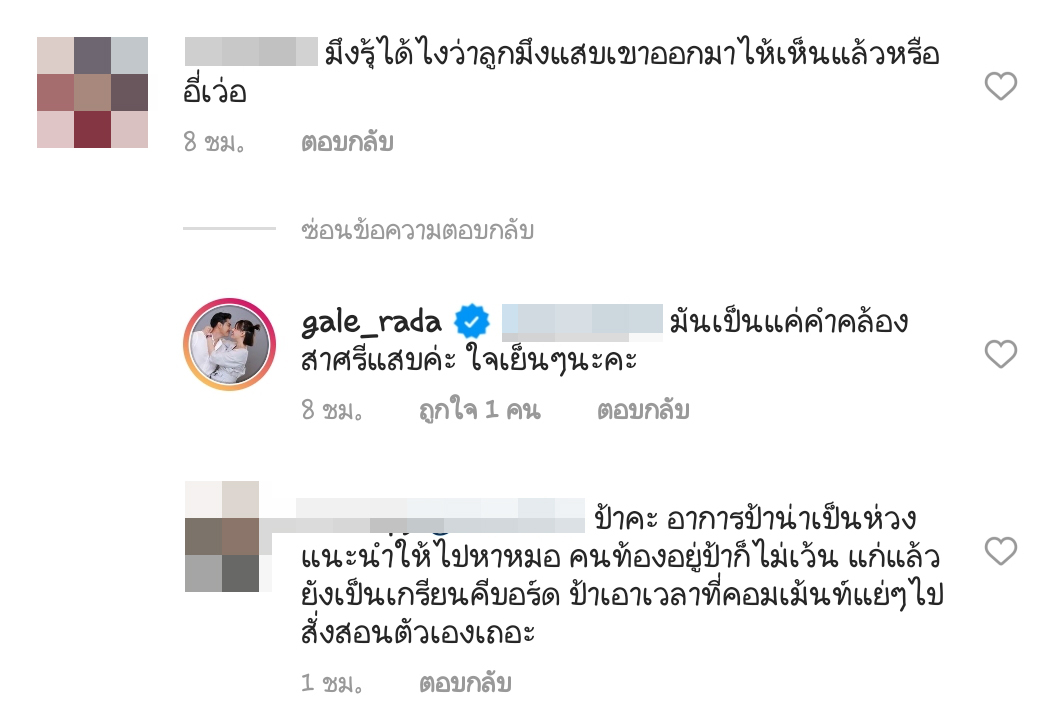Open the first commenter's blurred avatar

[x=92, y=92]
